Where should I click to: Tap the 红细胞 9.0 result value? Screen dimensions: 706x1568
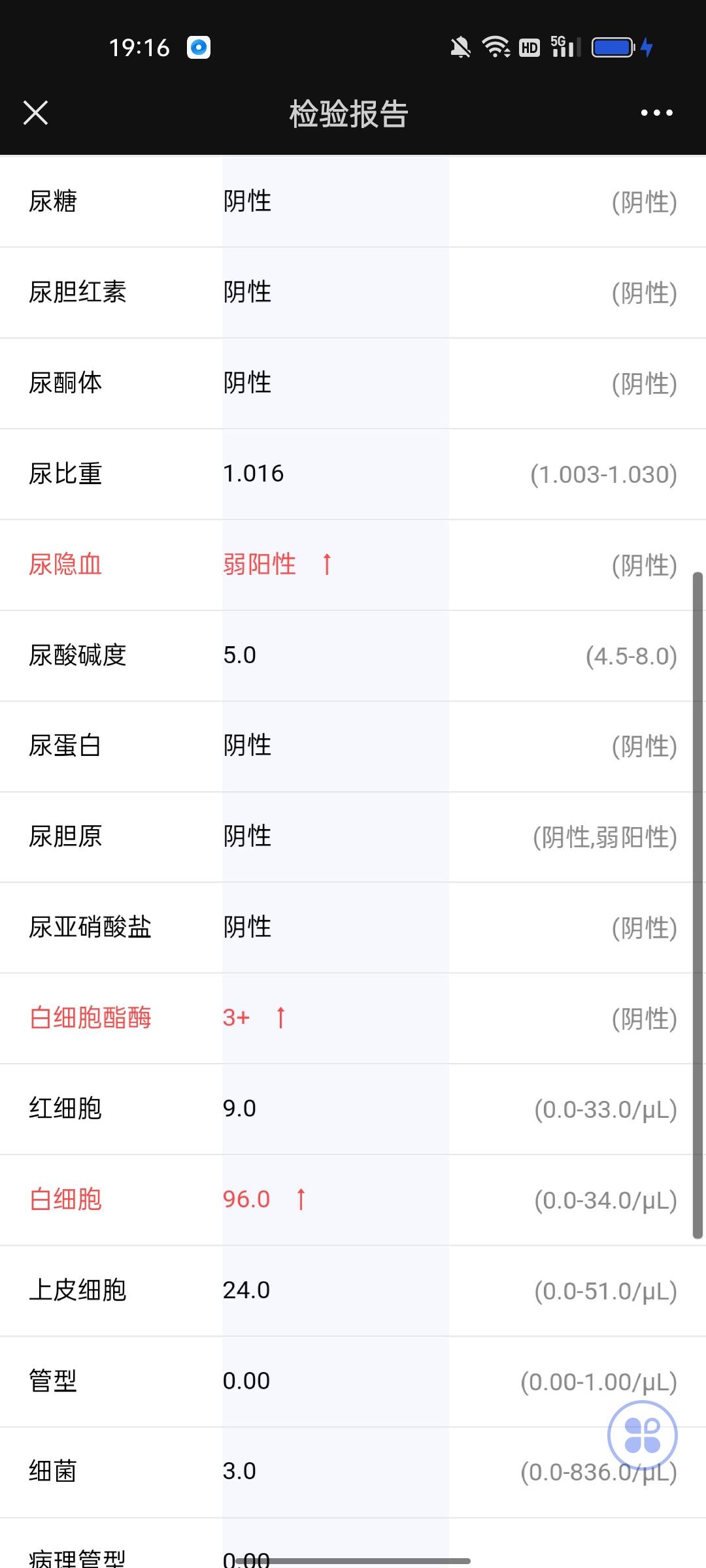(x=241, y=1108)
